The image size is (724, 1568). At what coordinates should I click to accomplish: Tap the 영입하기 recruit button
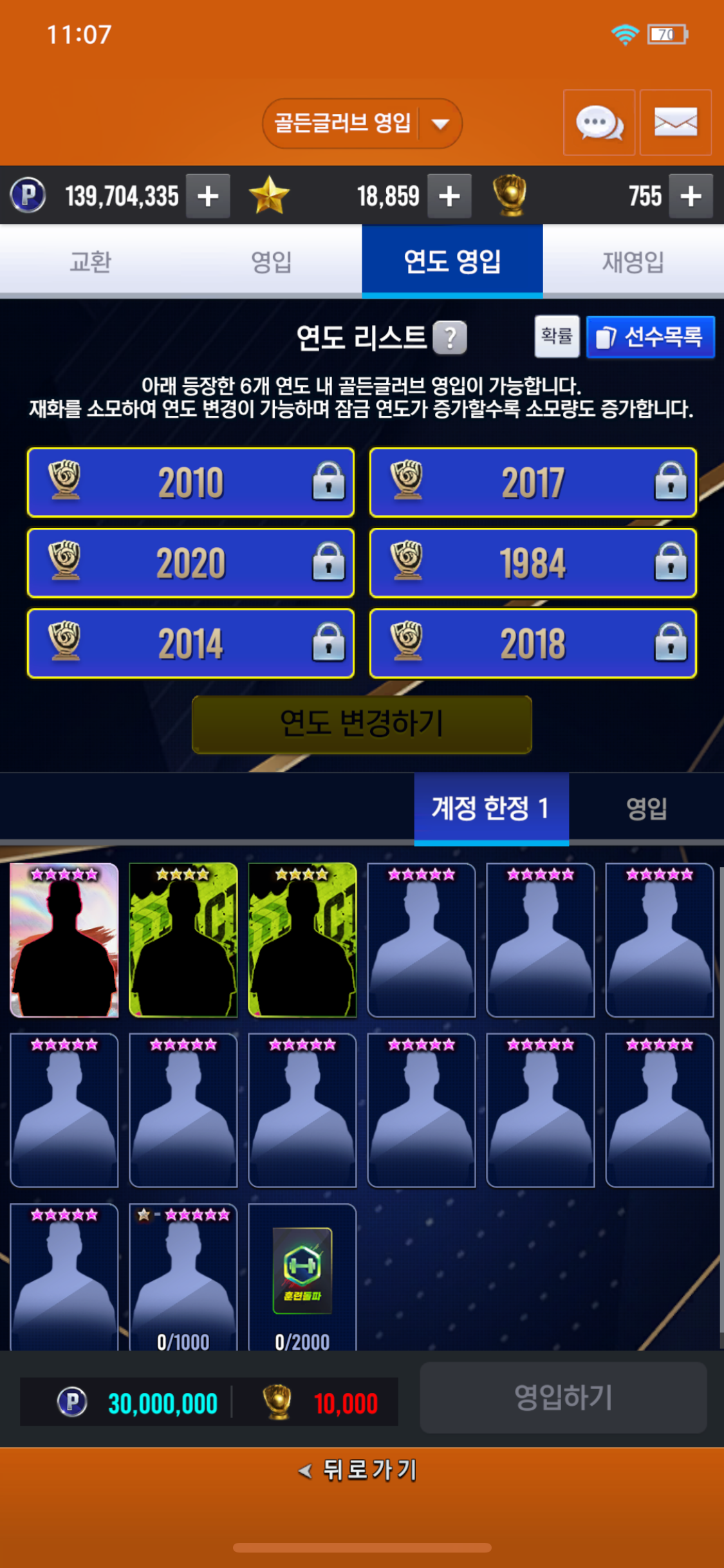coord(563,1397)
